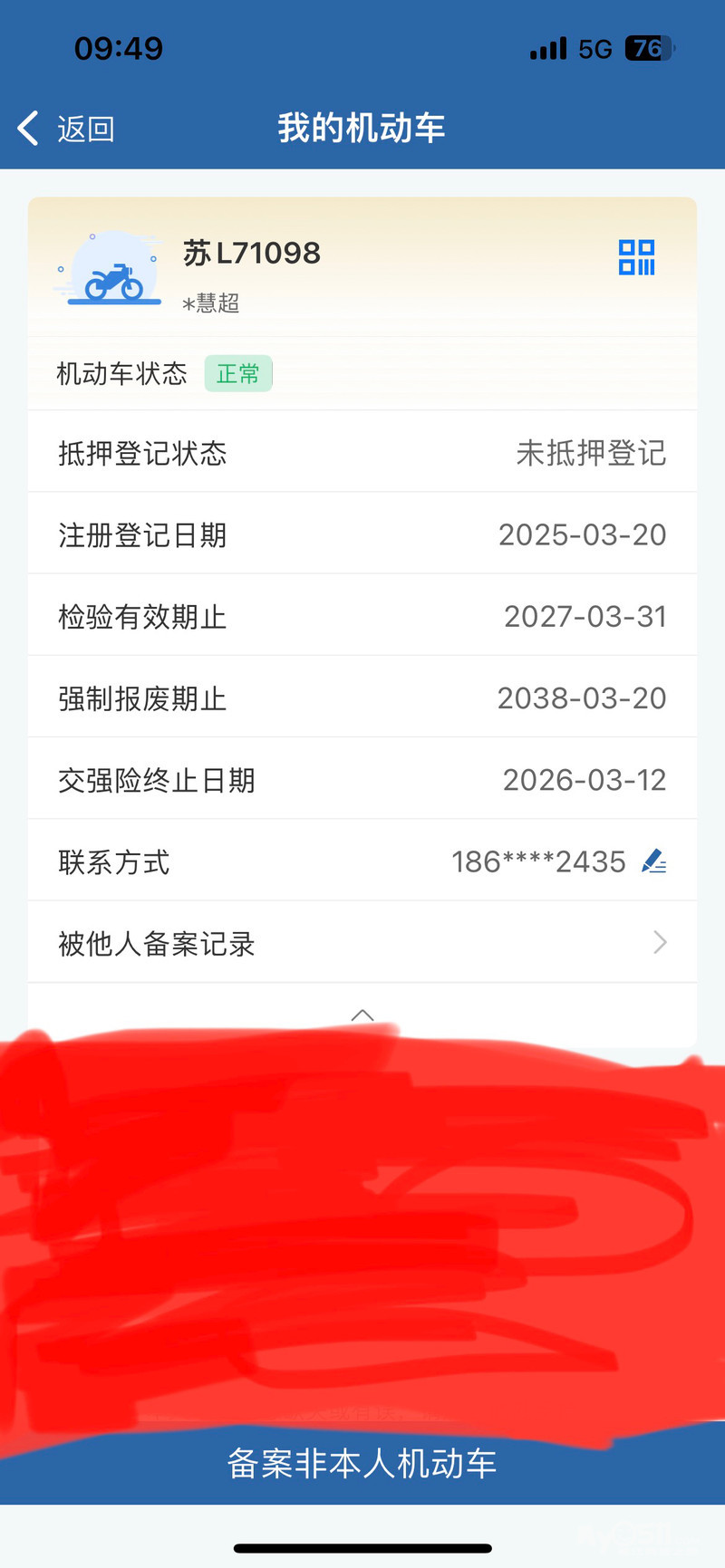Open 被他人备案记录 row
Viewport: 725px width, 1568px height.
[362, 943]
